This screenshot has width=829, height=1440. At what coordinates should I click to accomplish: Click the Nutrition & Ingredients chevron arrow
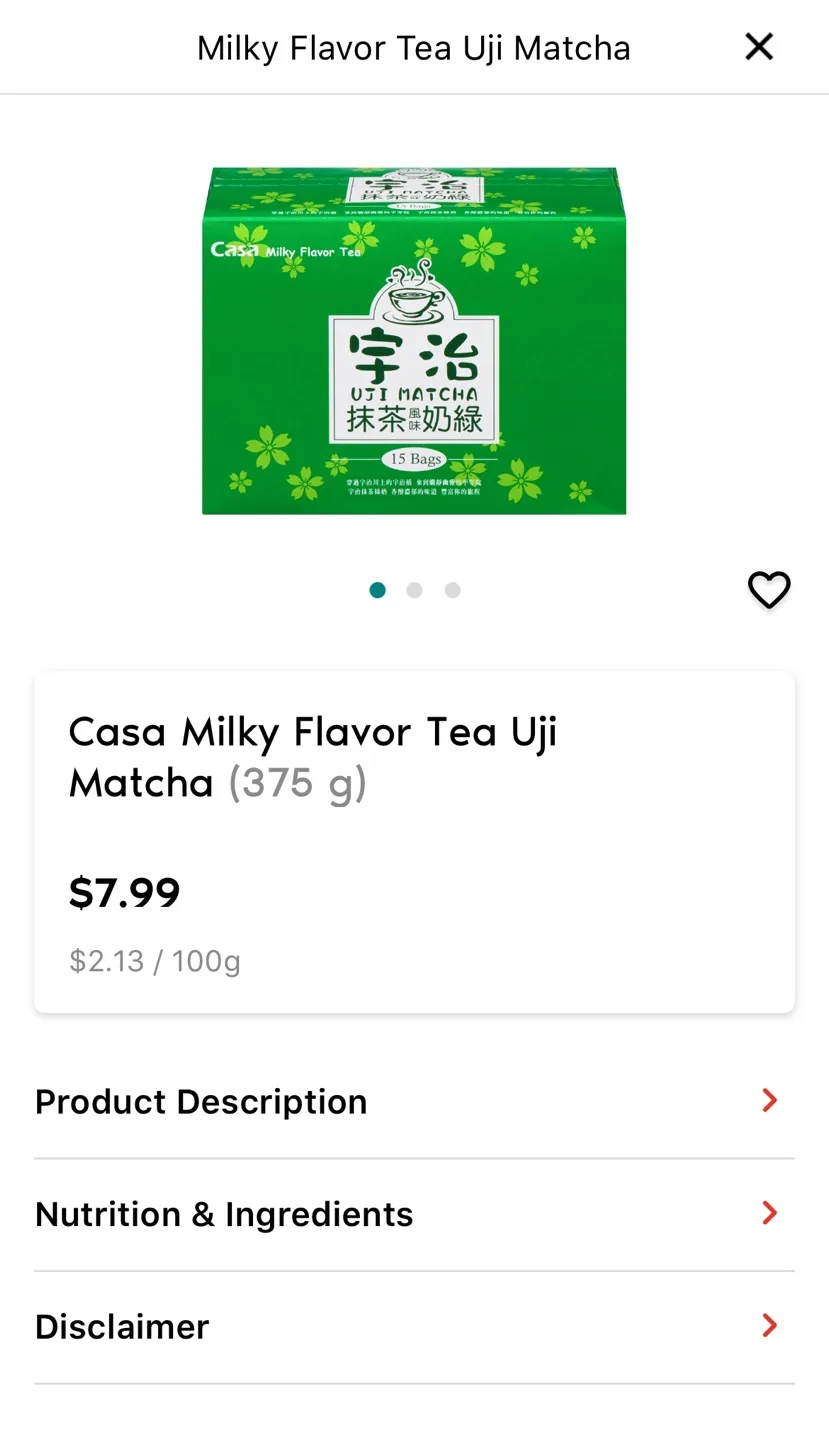pyautogui.click(x=768, y=1213)
